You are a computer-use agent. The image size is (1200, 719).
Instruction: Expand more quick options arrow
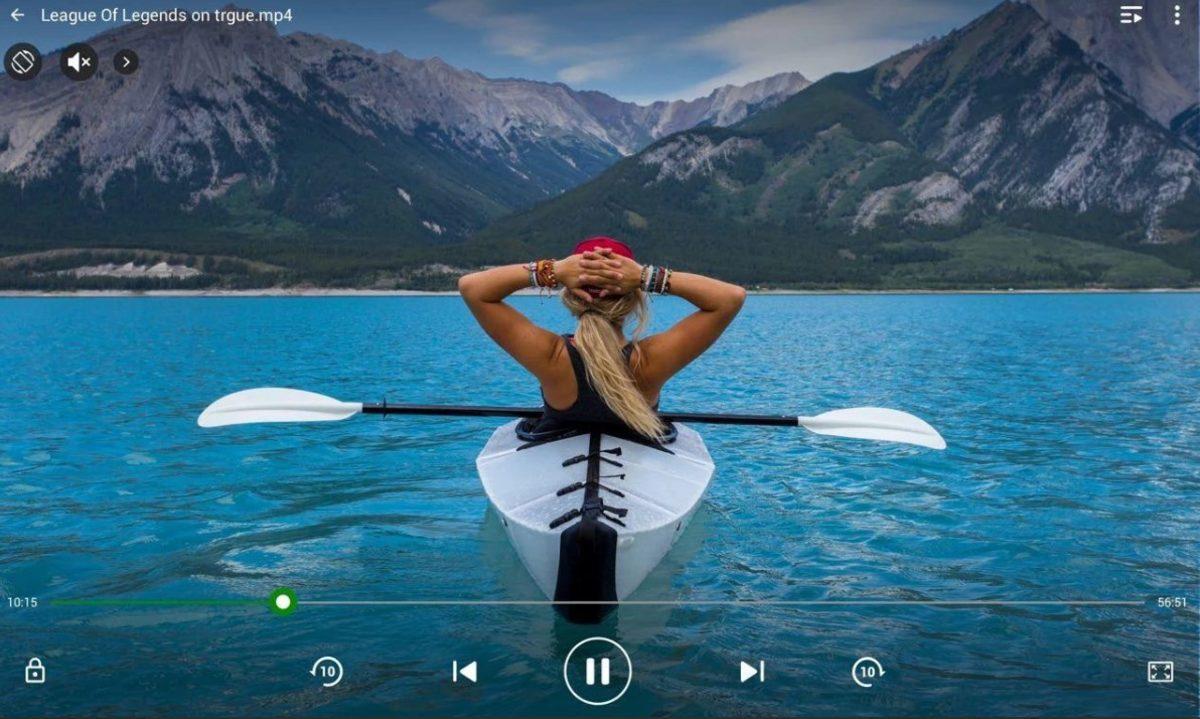[x=125, y=62]
